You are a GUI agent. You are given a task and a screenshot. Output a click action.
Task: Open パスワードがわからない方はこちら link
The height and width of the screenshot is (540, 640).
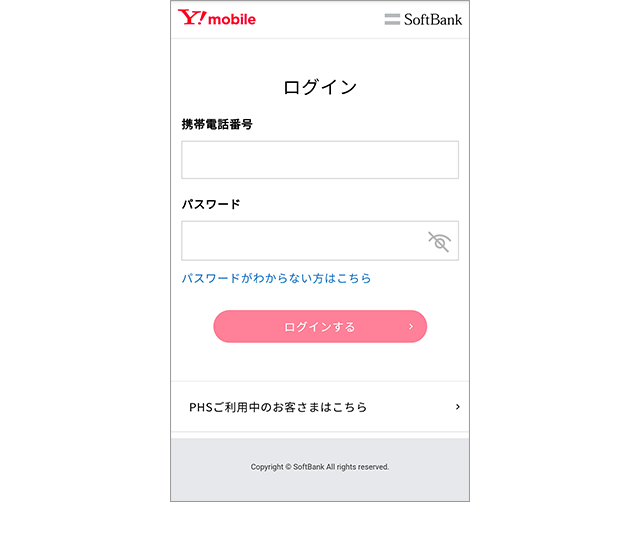276,278
